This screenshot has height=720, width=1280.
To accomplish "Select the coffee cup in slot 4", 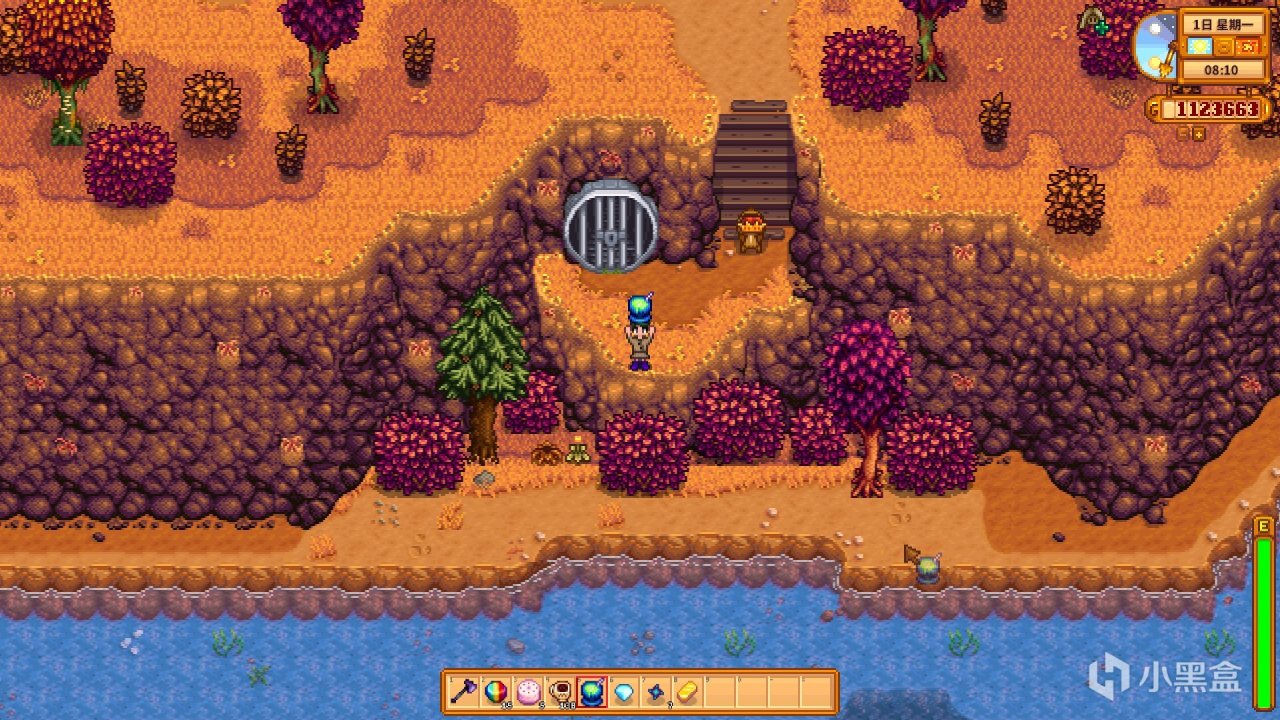I will [x=560, y=691].
